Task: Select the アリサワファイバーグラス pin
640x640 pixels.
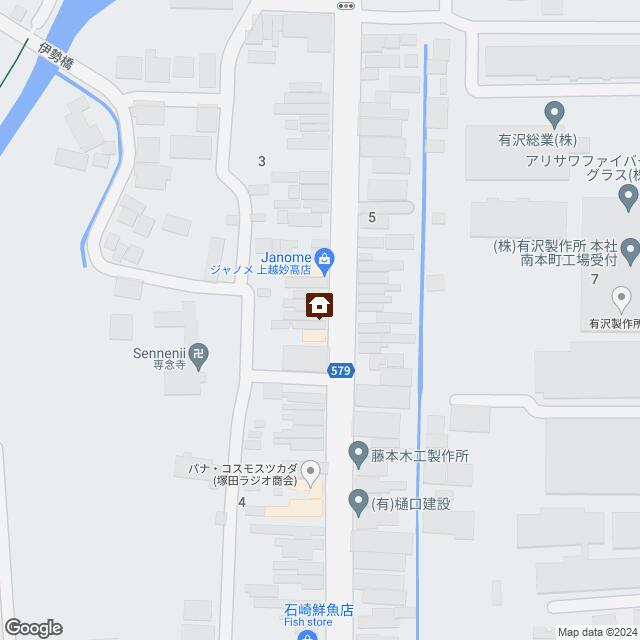Action: click(x=627, y=195)
